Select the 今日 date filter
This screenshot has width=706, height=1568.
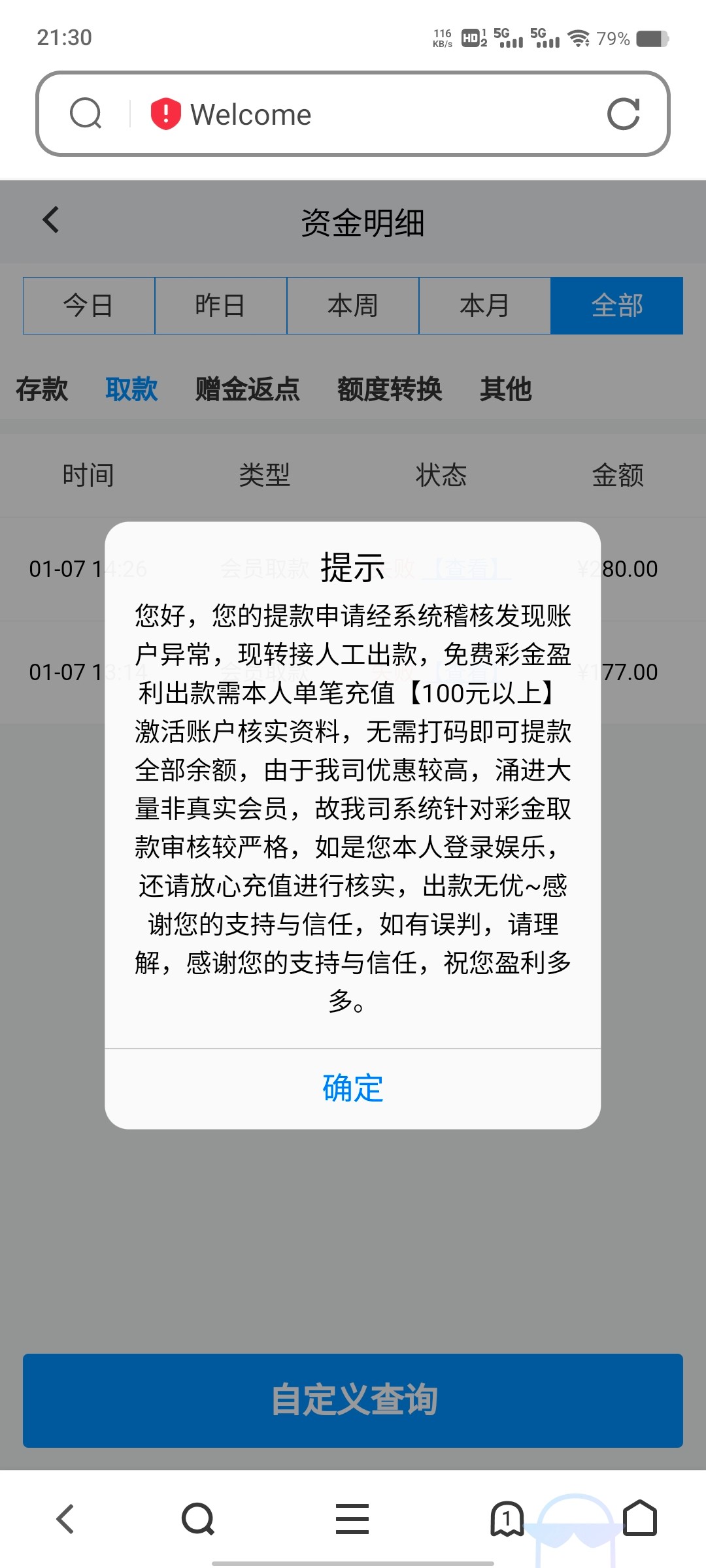click(89, 306)
